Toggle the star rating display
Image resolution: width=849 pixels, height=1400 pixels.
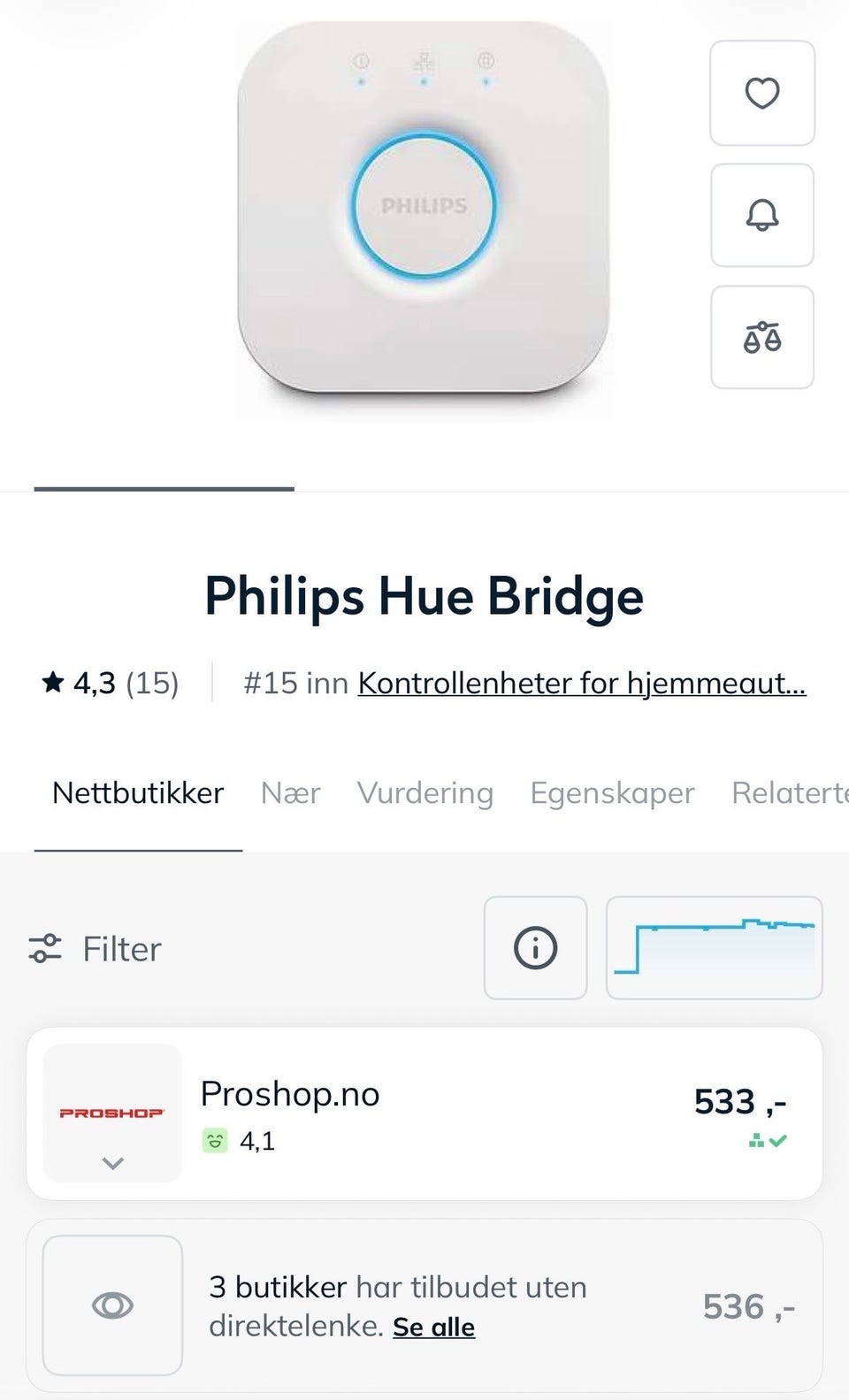tap(55, 681)
